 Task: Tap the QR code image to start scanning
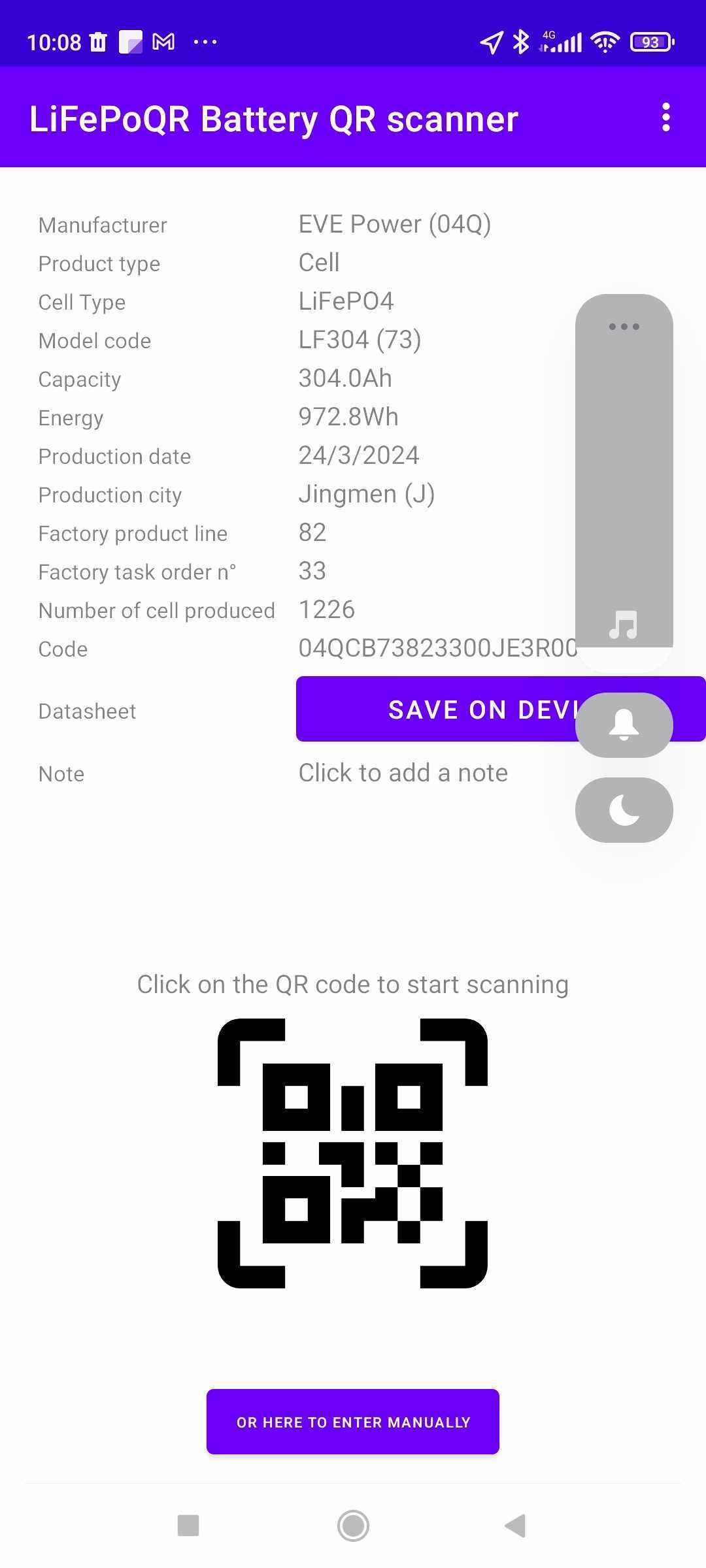click(x=352, y=1153)
